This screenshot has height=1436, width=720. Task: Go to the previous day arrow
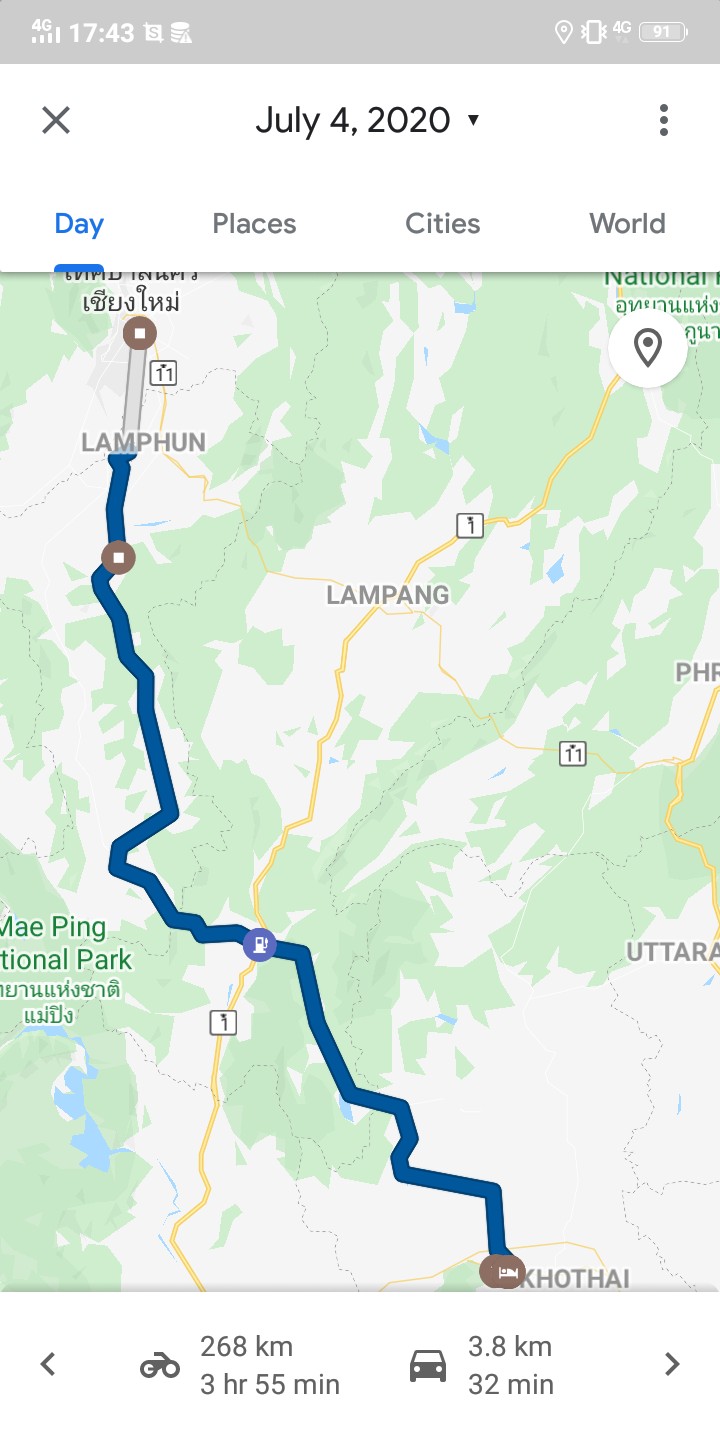[x=48, y=1364]
